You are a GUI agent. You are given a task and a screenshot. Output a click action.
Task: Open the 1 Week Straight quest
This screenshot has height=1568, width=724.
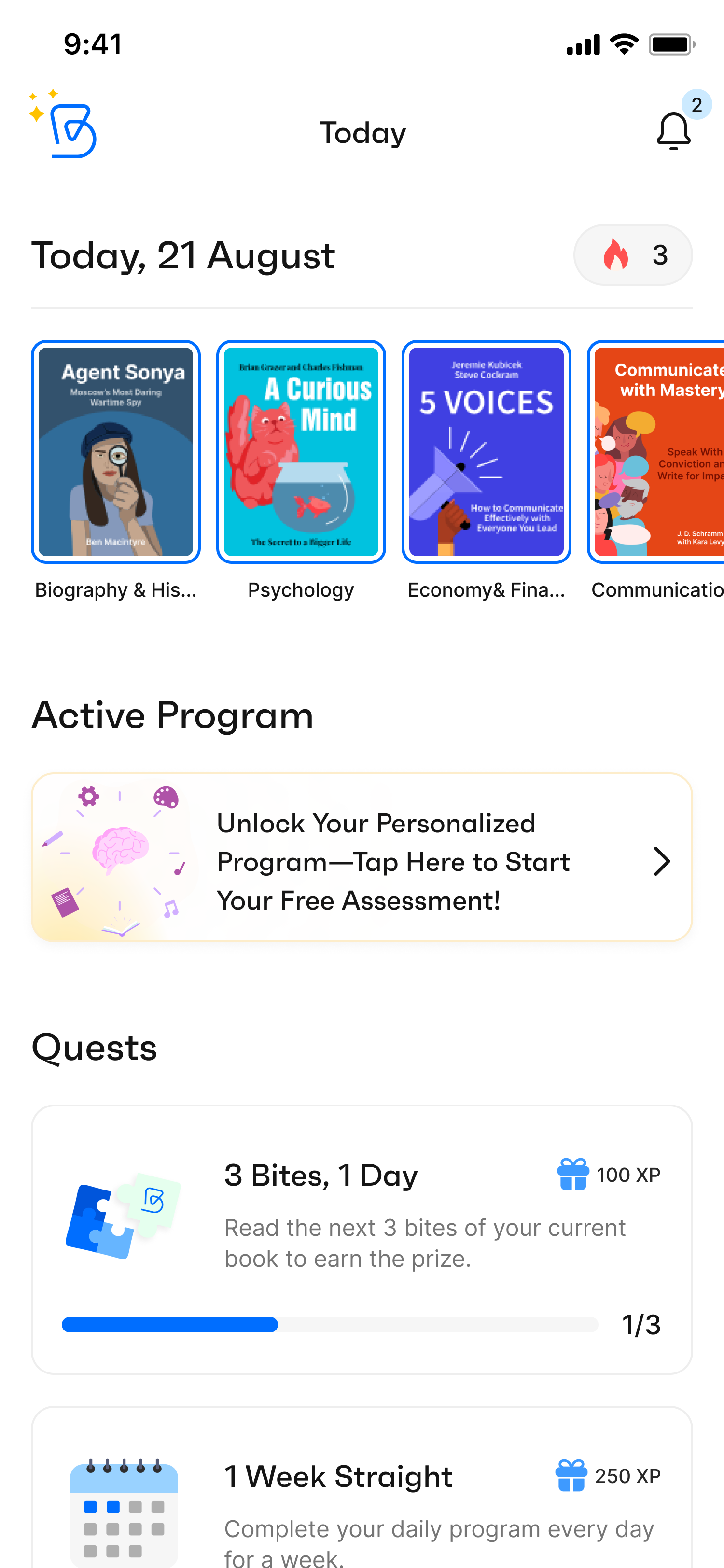(362, 1488)
